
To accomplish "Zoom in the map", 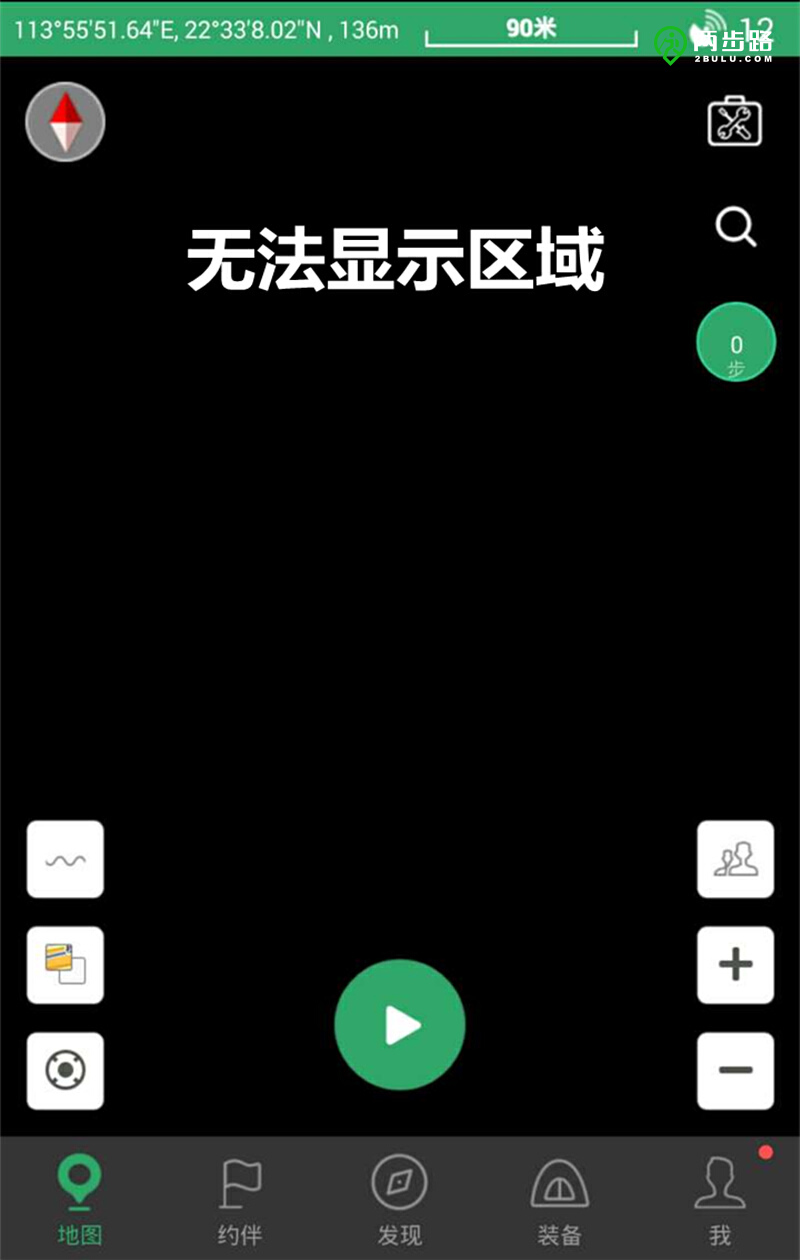I will pos(735,965).
